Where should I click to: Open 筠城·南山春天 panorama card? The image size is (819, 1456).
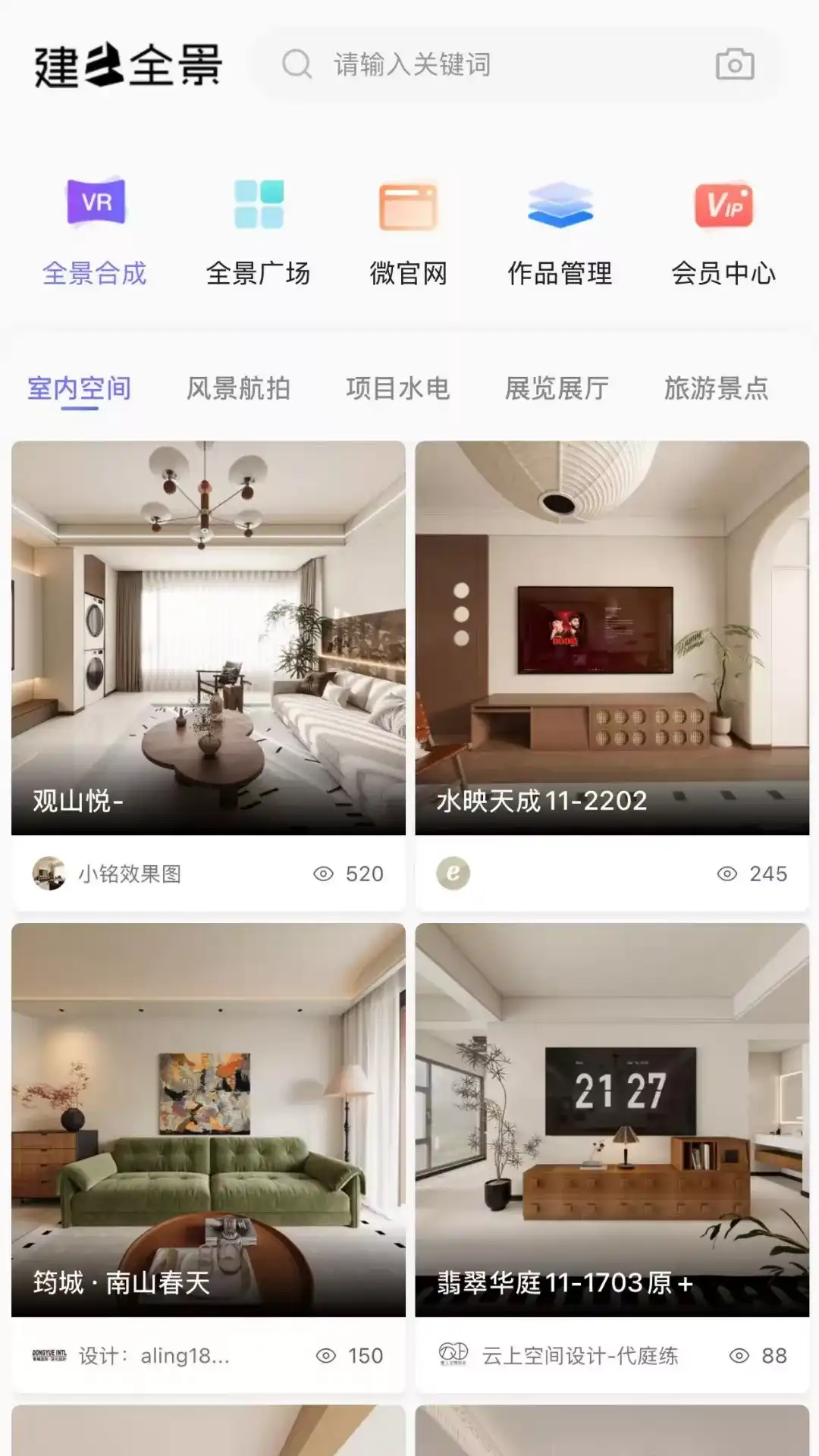tap(209, 1119)
